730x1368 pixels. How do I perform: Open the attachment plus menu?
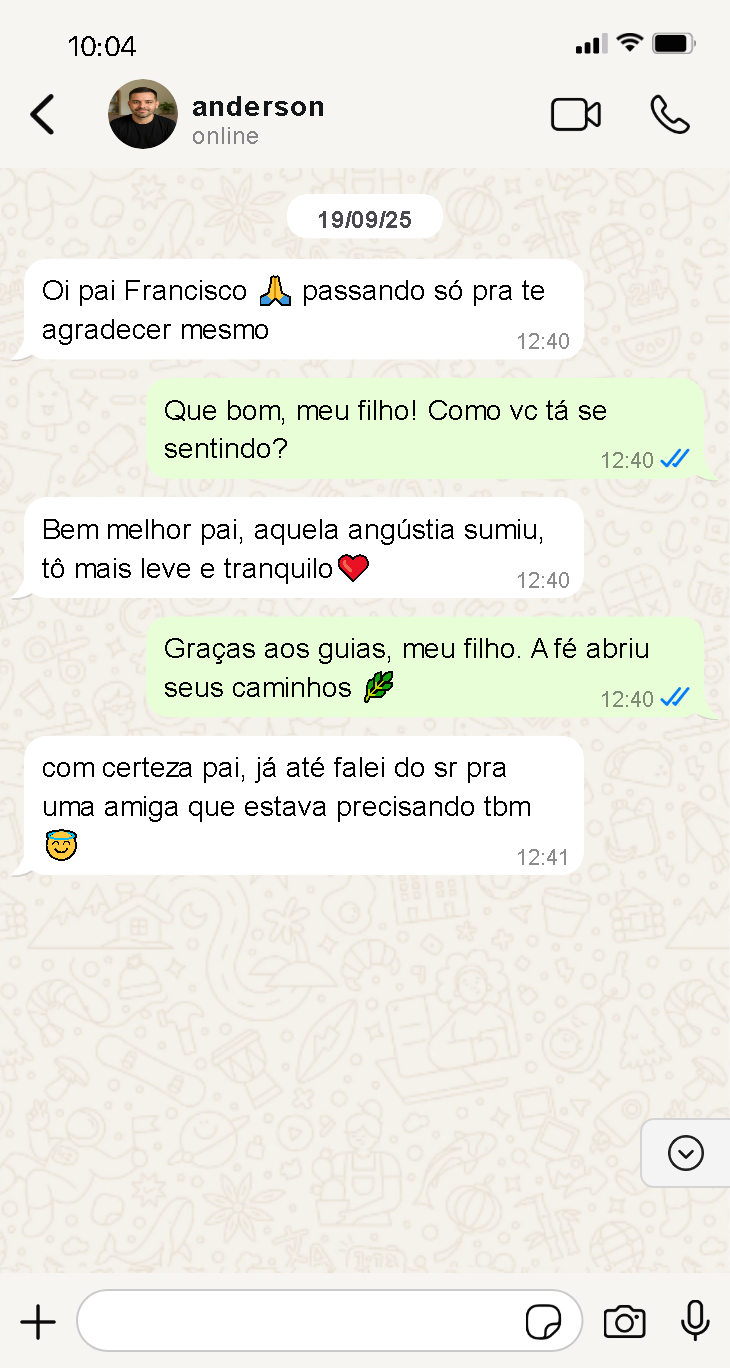(38, 1322)
